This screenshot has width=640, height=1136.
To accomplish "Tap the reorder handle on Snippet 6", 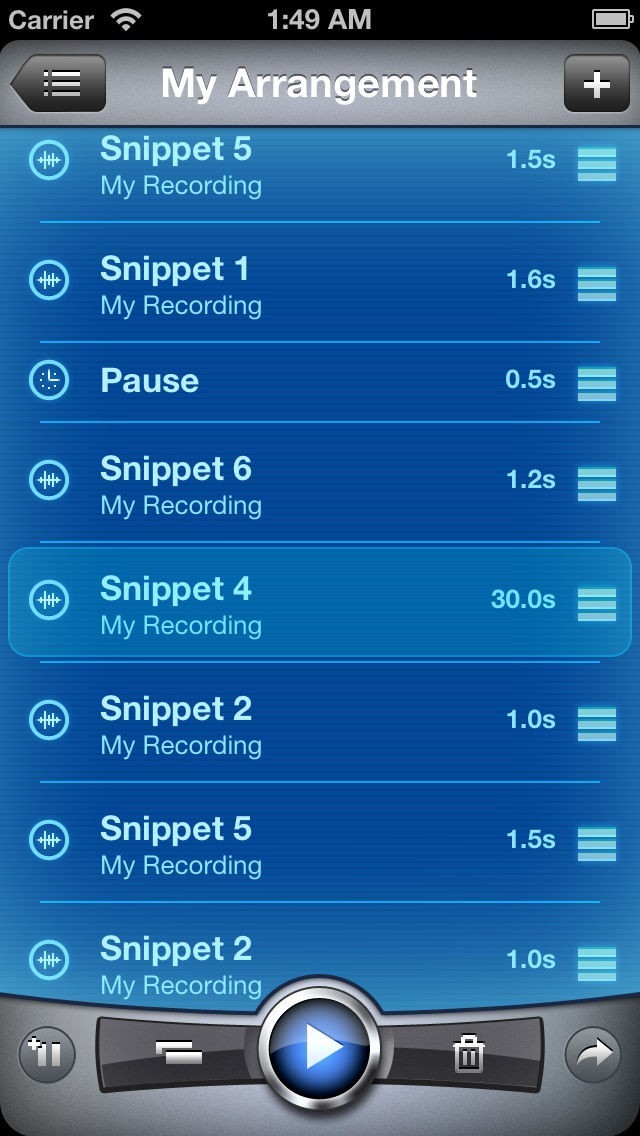I will 597,483.
